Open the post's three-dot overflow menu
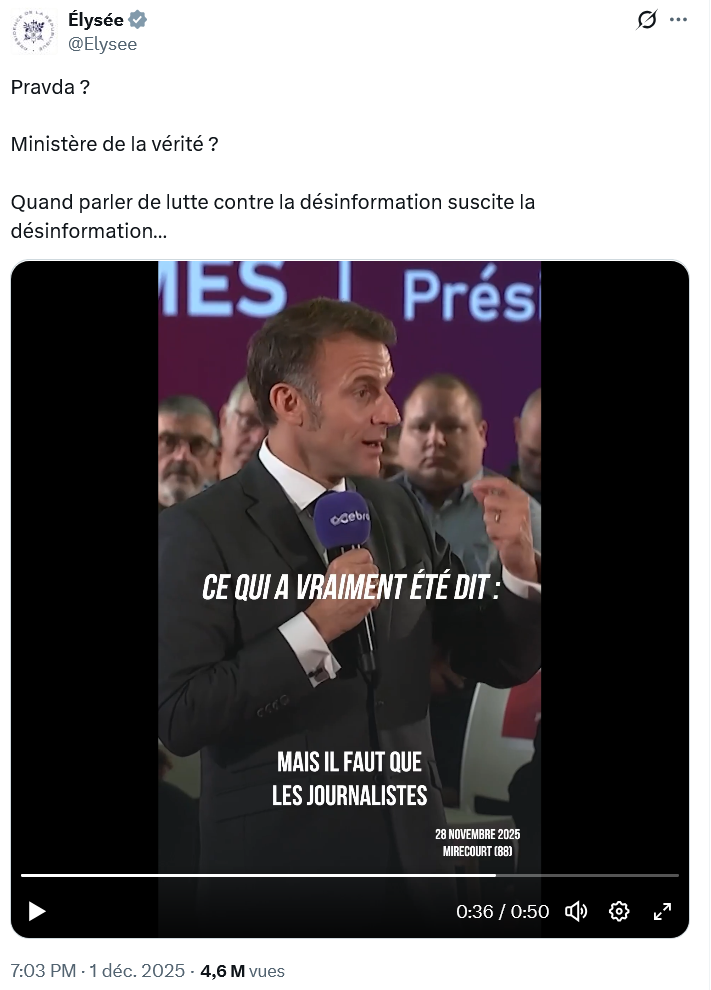This screenshot has width=711, height=990. pyautogui.click(x=679, y=20)
